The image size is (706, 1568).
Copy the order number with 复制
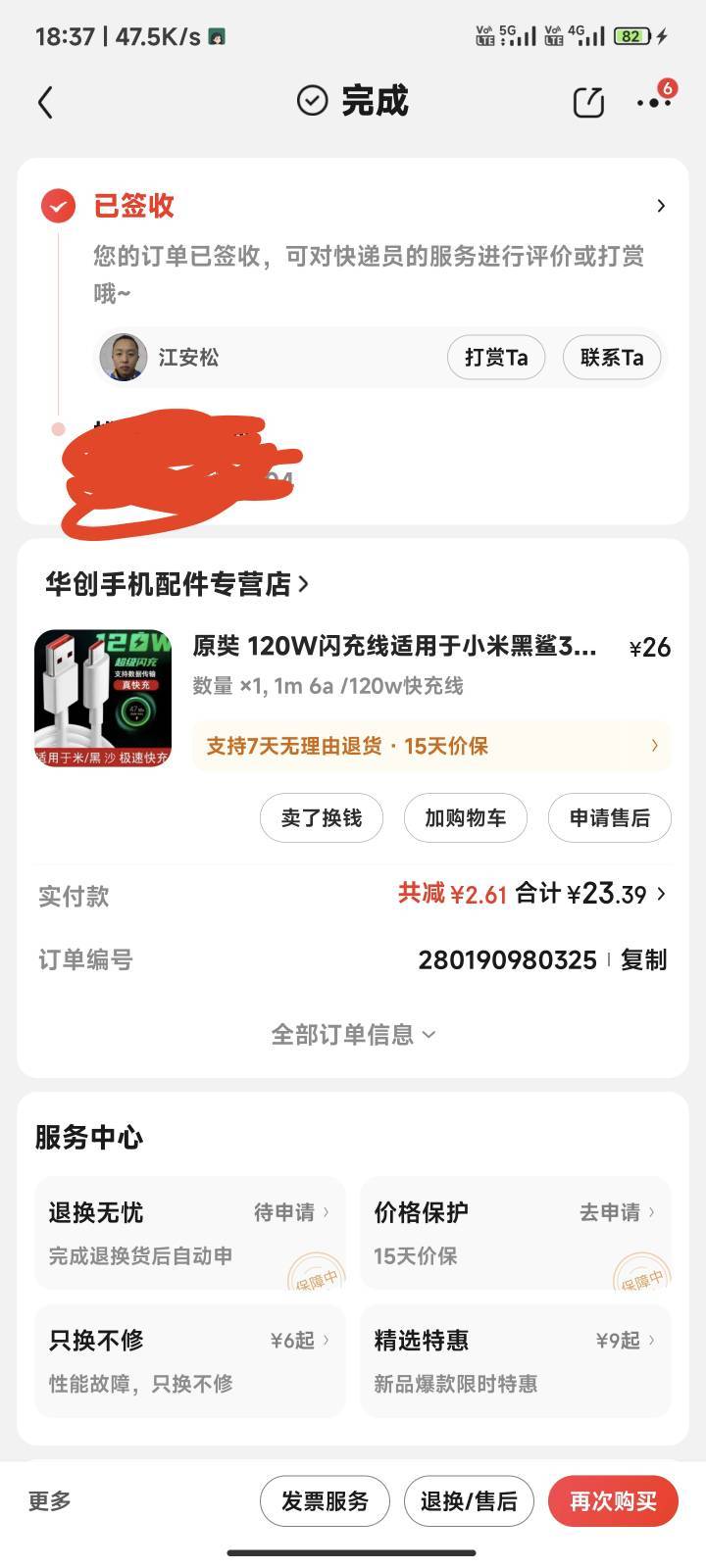point(644,960)
